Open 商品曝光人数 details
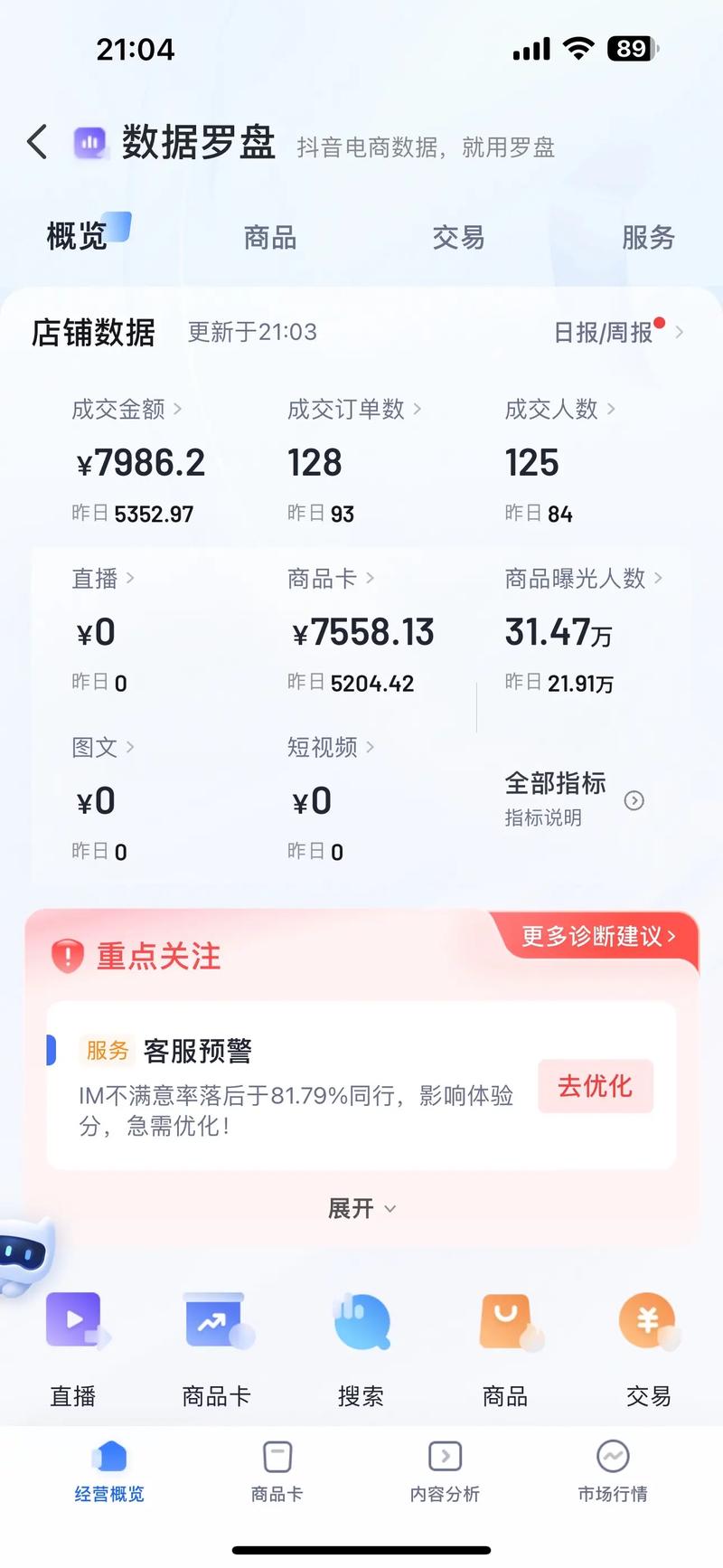The image size is (723, 1568). [583, 579]
